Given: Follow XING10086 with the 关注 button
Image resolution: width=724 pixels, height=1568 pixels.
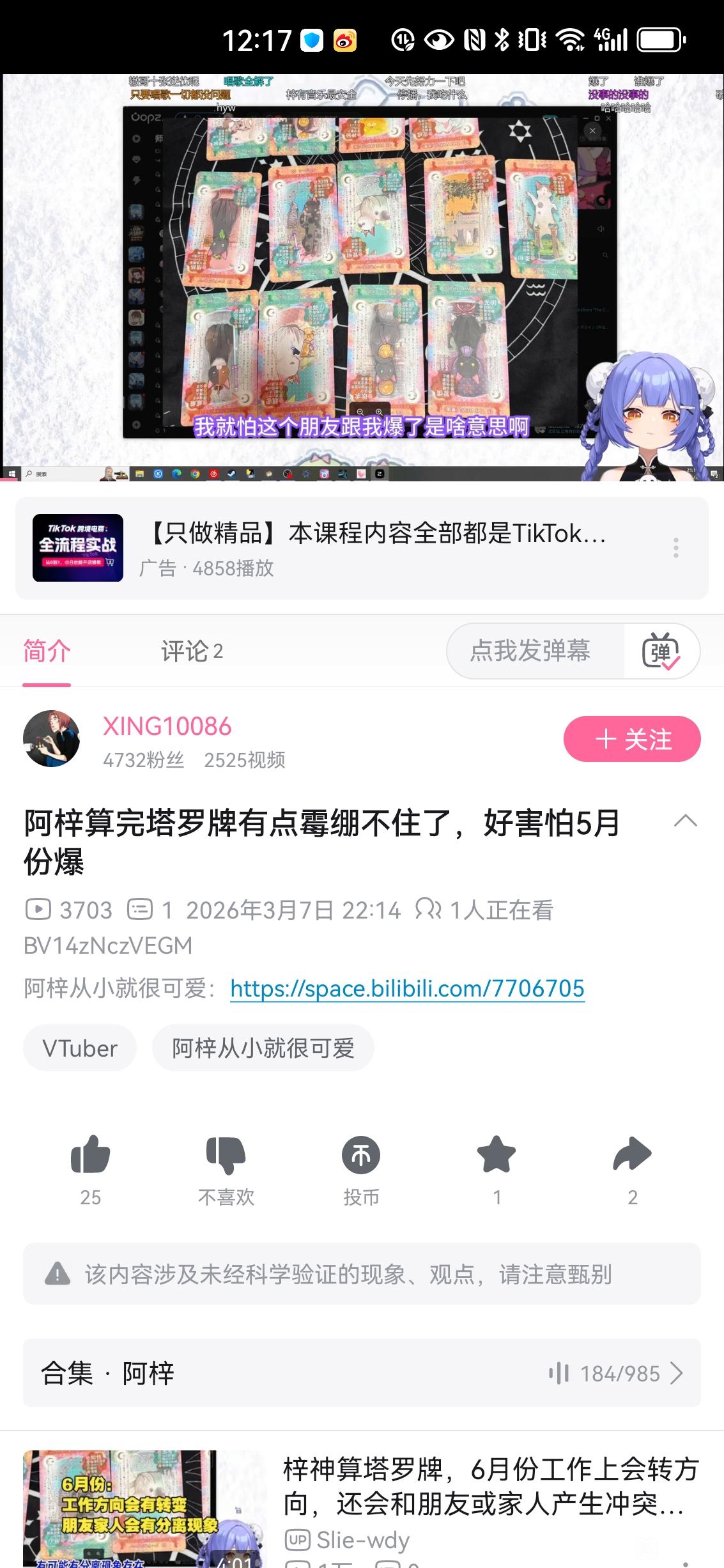Looking at the screenshot, I should coord(632,739).
